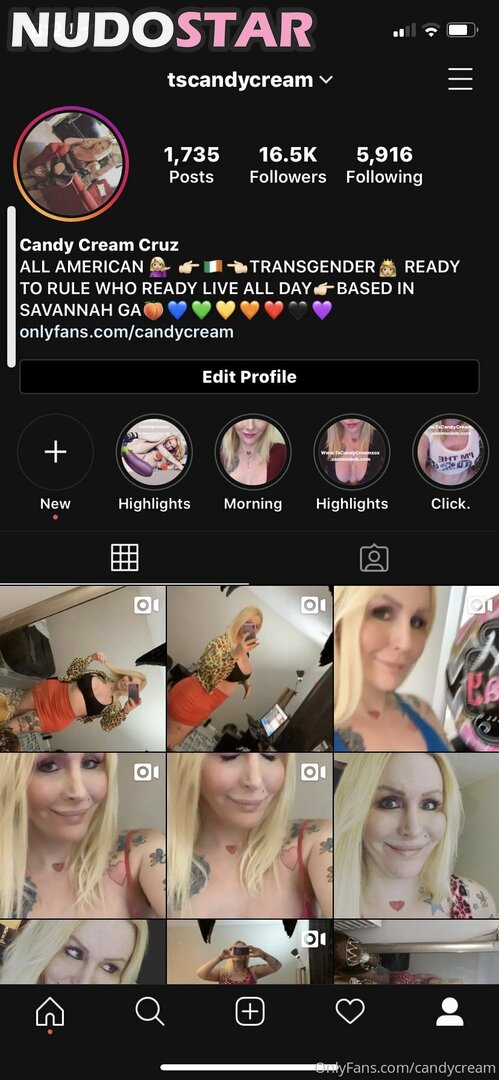This screenshot has height=1080, width=499.
Task: Open the hamburger menu
Action: (460, 79)
